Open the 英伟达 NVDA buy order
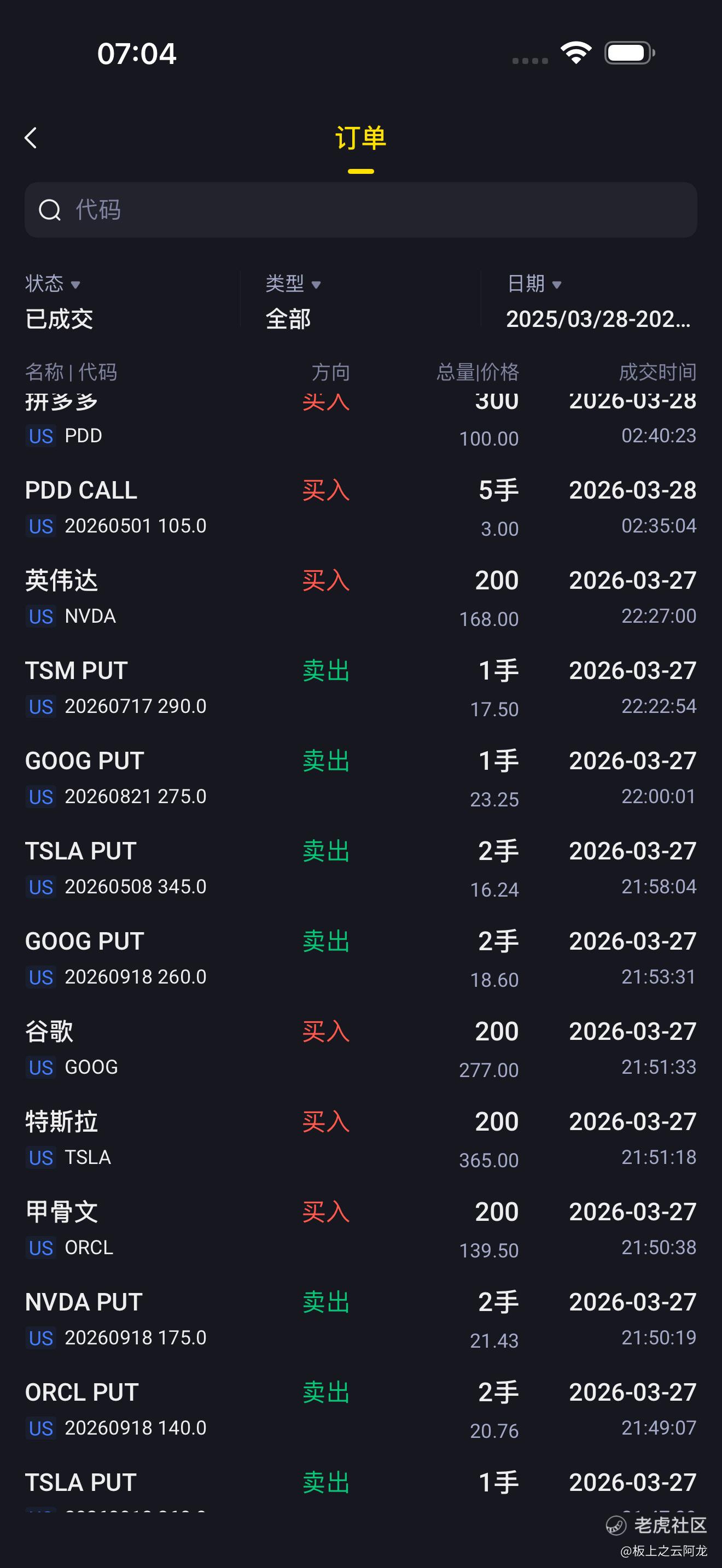This screenshot has width=722, height=1568. pyautogui.click(x=360, y=598)
